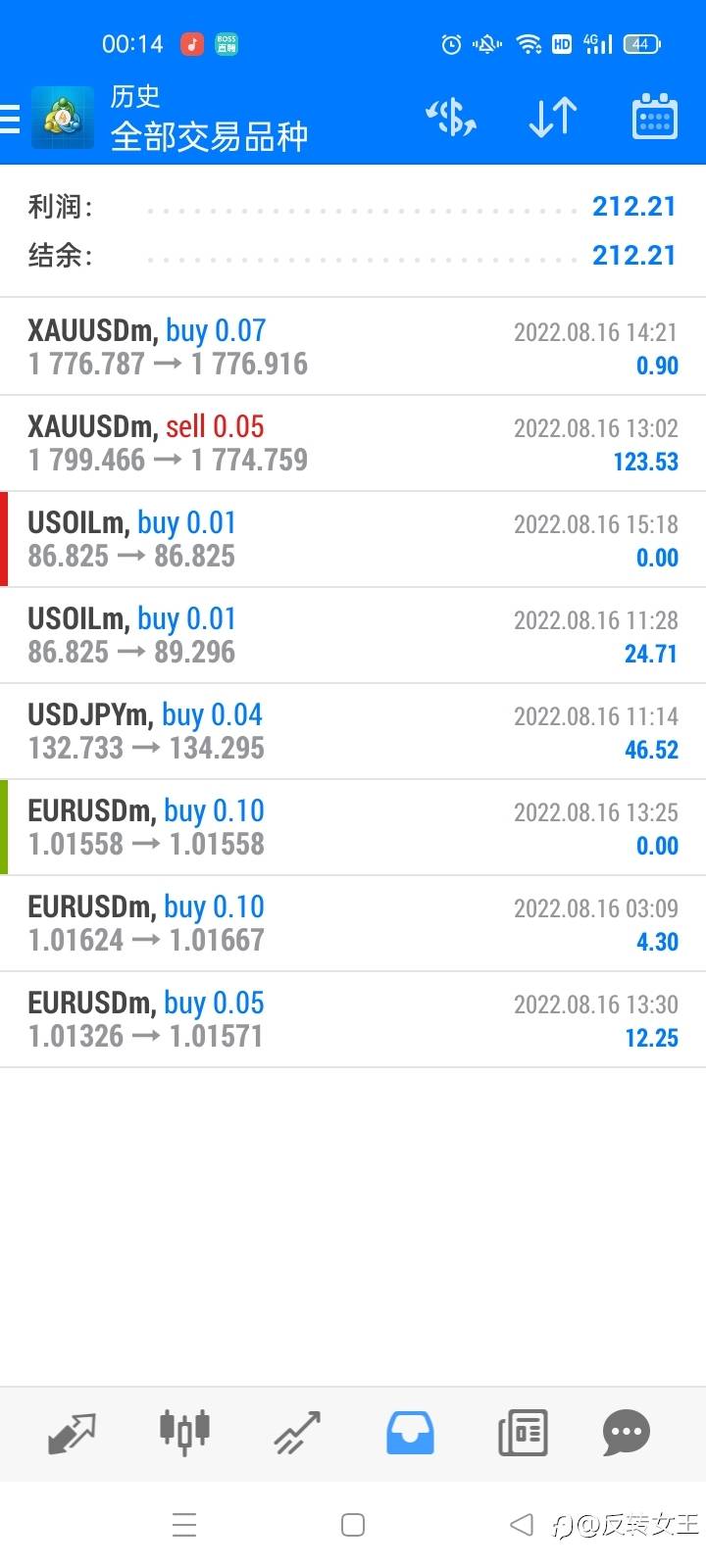Switch to the candlestick Chart tab

pos(184,1434)
